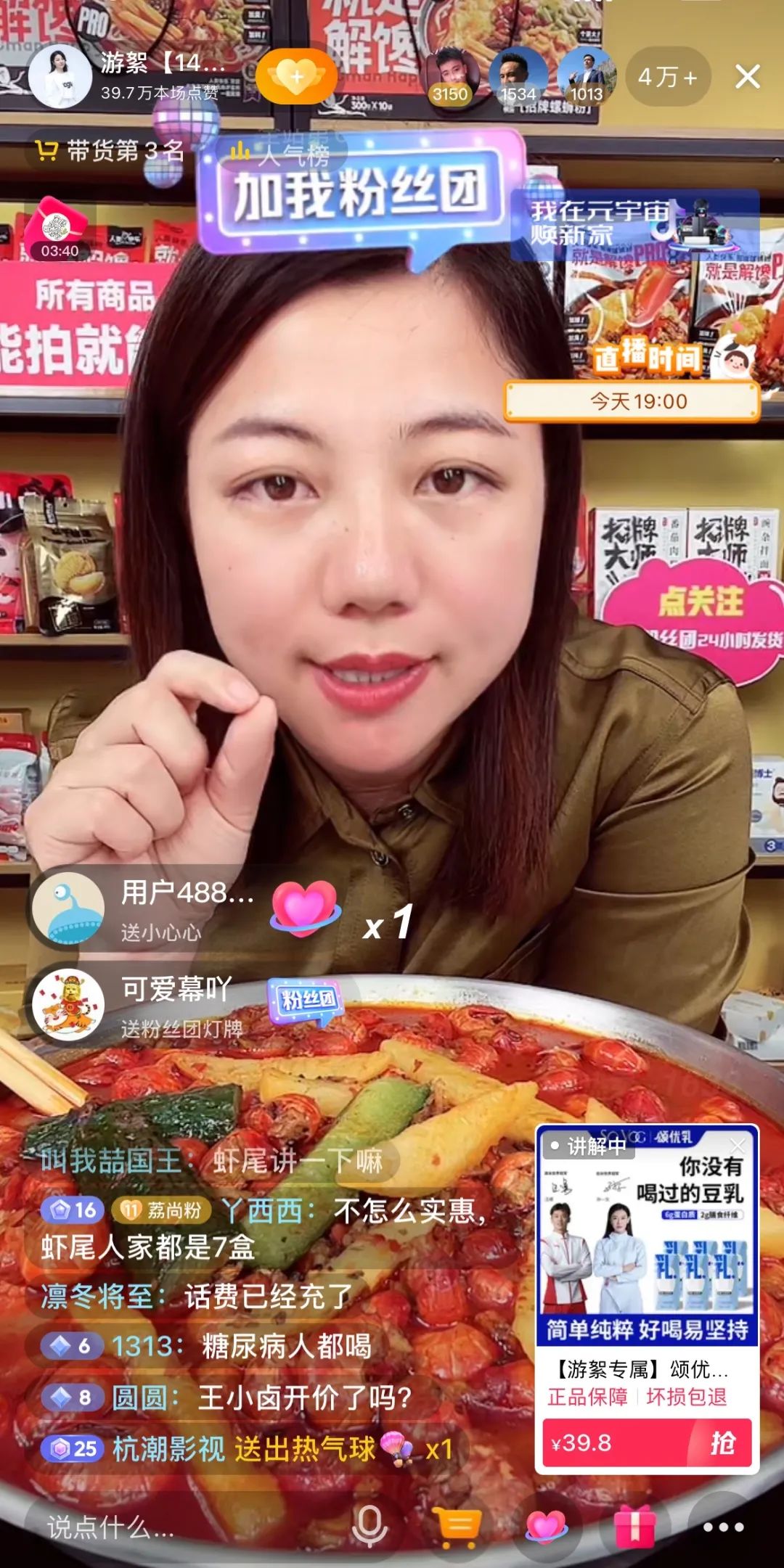Open 带货第3名 sales ranking
This screenshot has width=784, height=1568.
pyautogui.click(x=110, y=151)
